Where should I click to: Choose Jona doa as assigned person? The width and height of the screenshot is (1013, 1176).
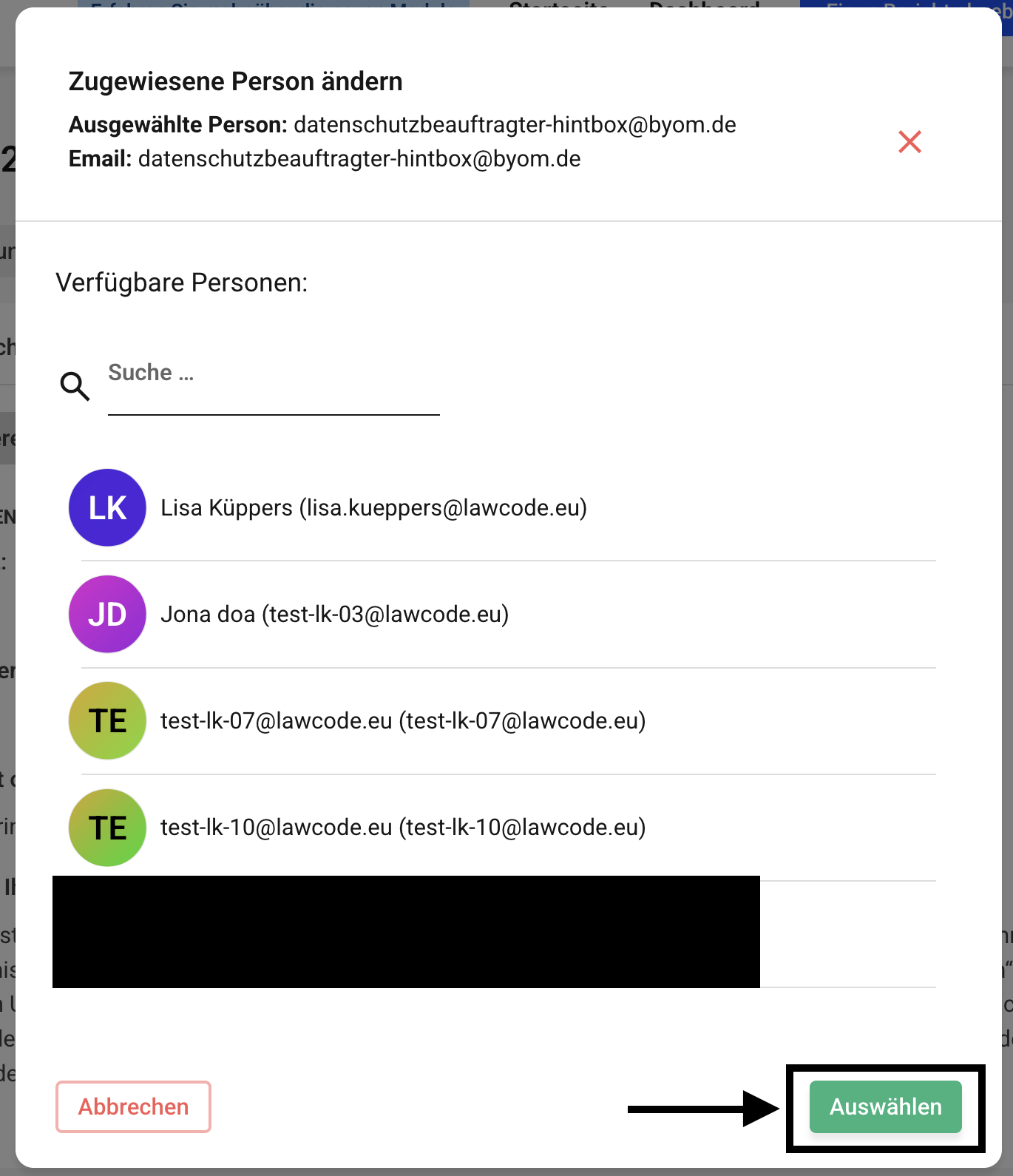[334, 615]
